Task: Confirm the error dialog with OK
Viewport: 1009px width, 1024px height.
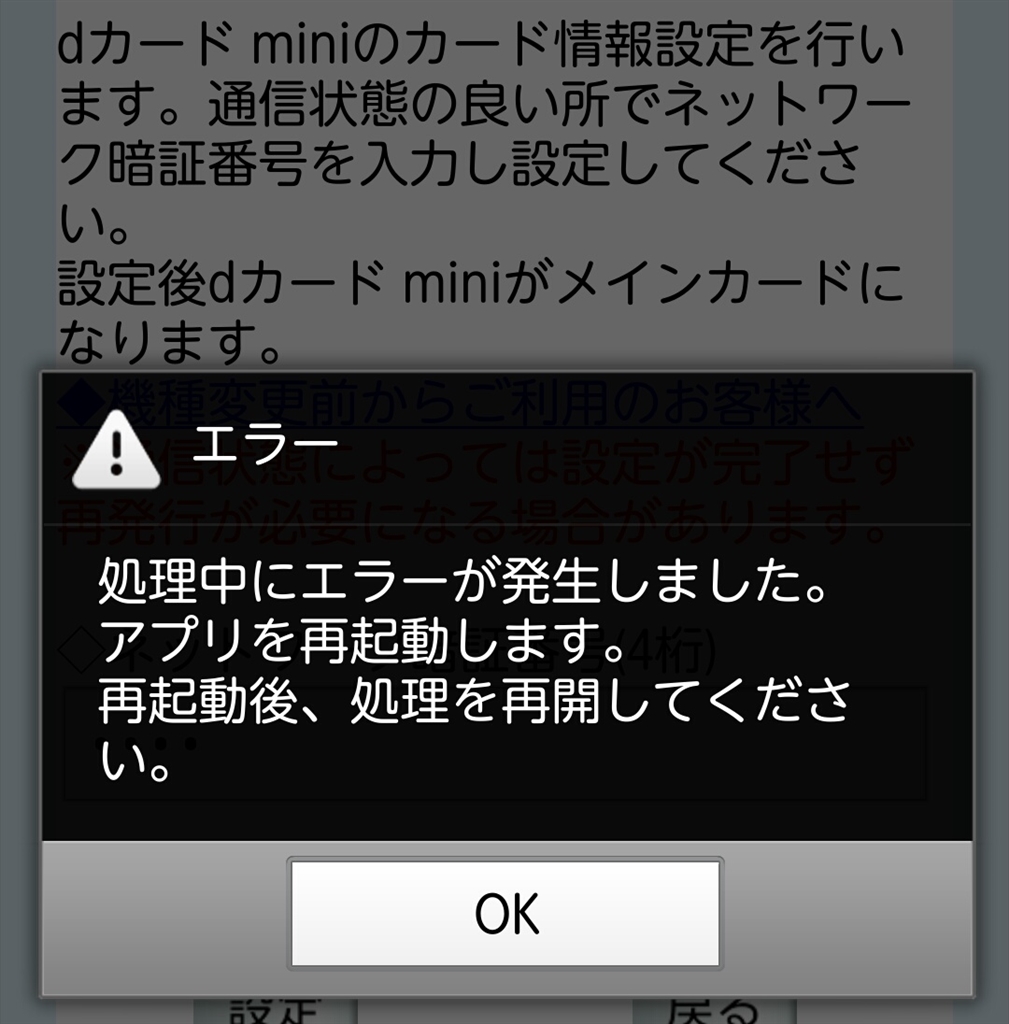Action: point(505,913)
